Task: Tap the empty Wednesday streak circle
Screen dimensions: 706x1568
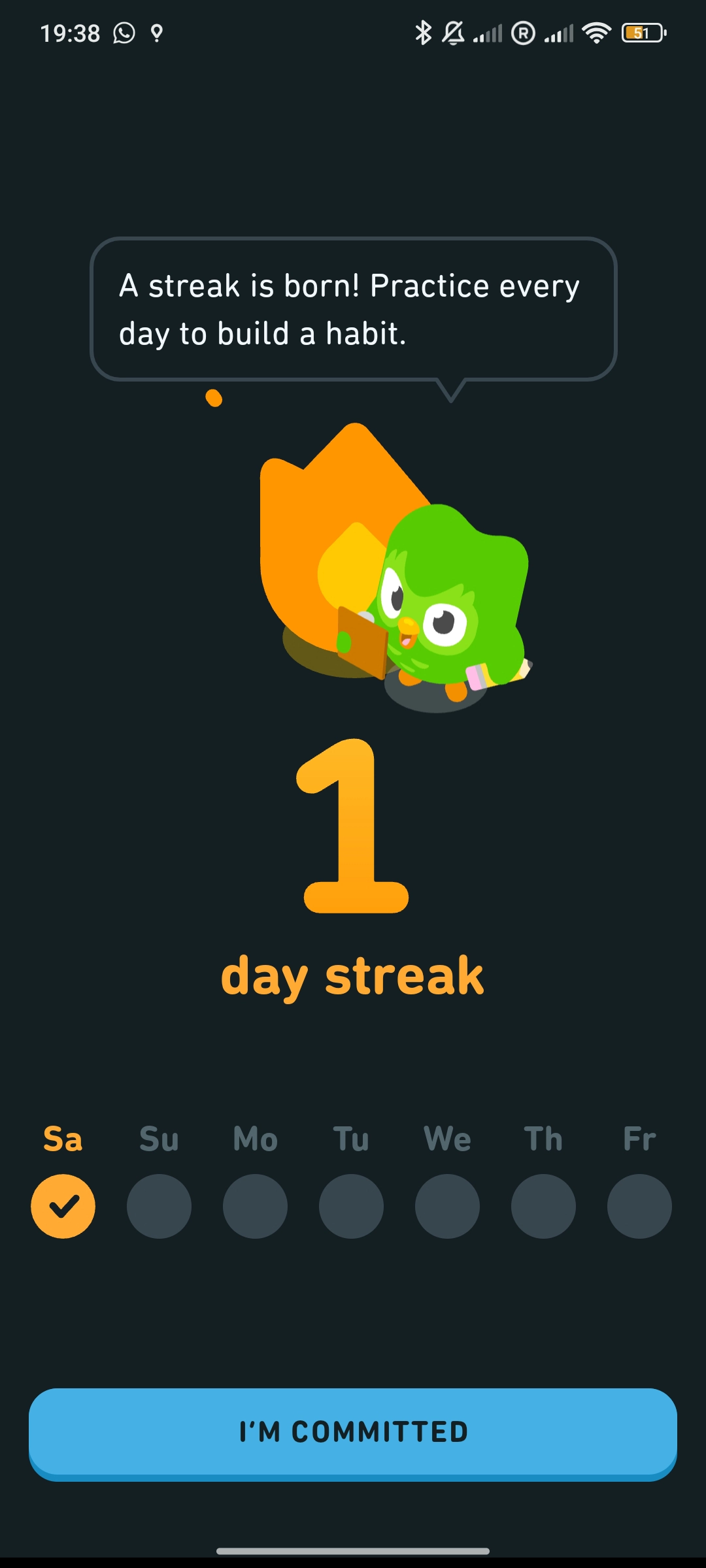Action: pos(447,1207)
